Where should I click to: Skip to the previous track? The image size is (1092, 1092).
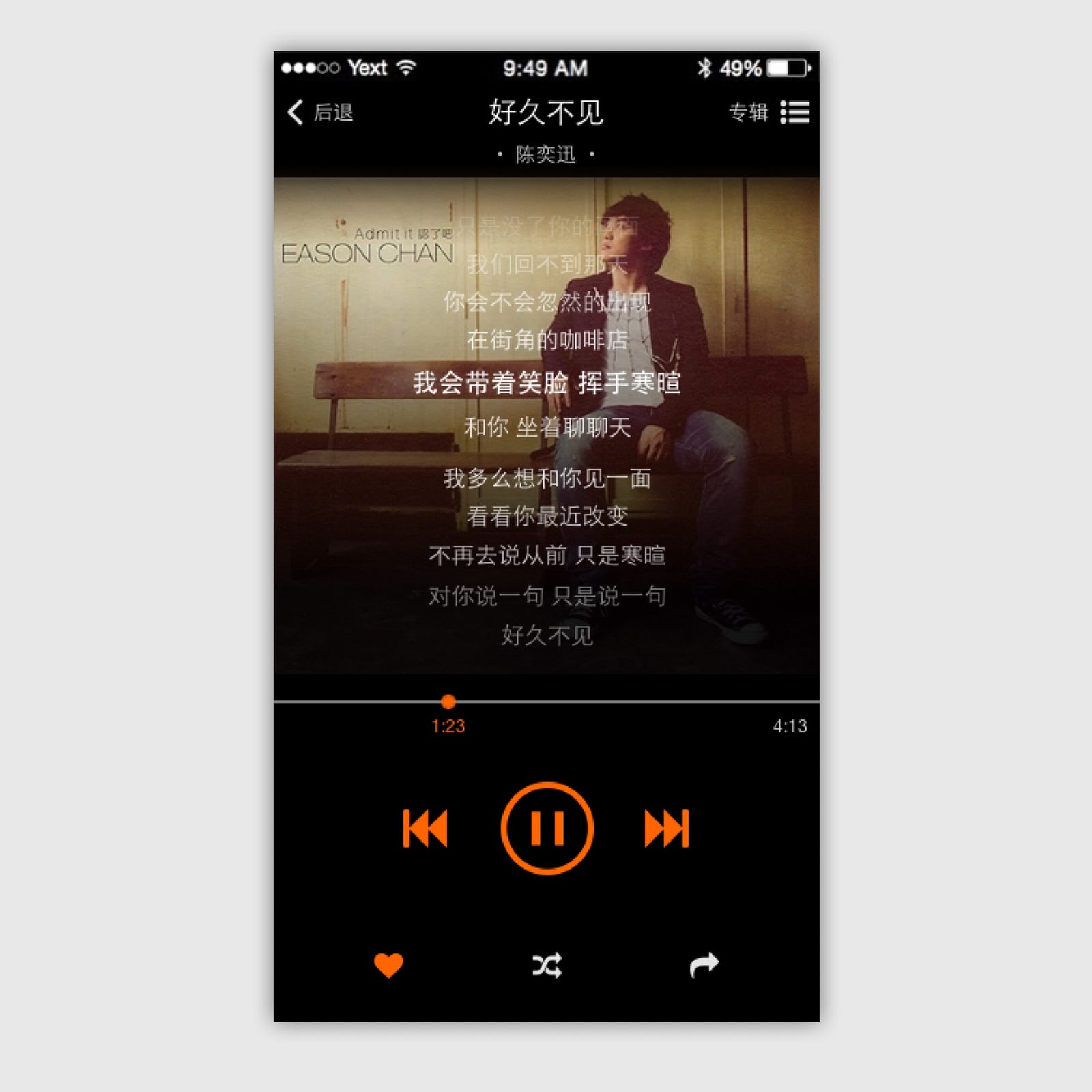click(425, 829)
